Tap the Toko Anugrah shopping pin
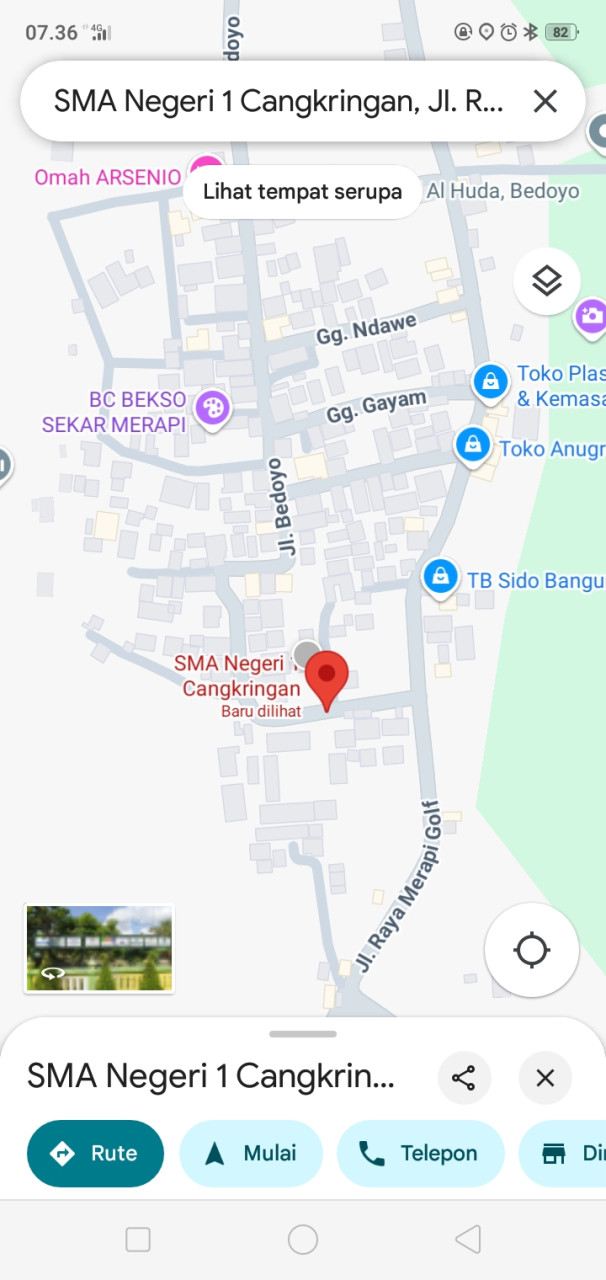Image resolution: width=606 pixels, height=1280 pixels. click(472, 445)
